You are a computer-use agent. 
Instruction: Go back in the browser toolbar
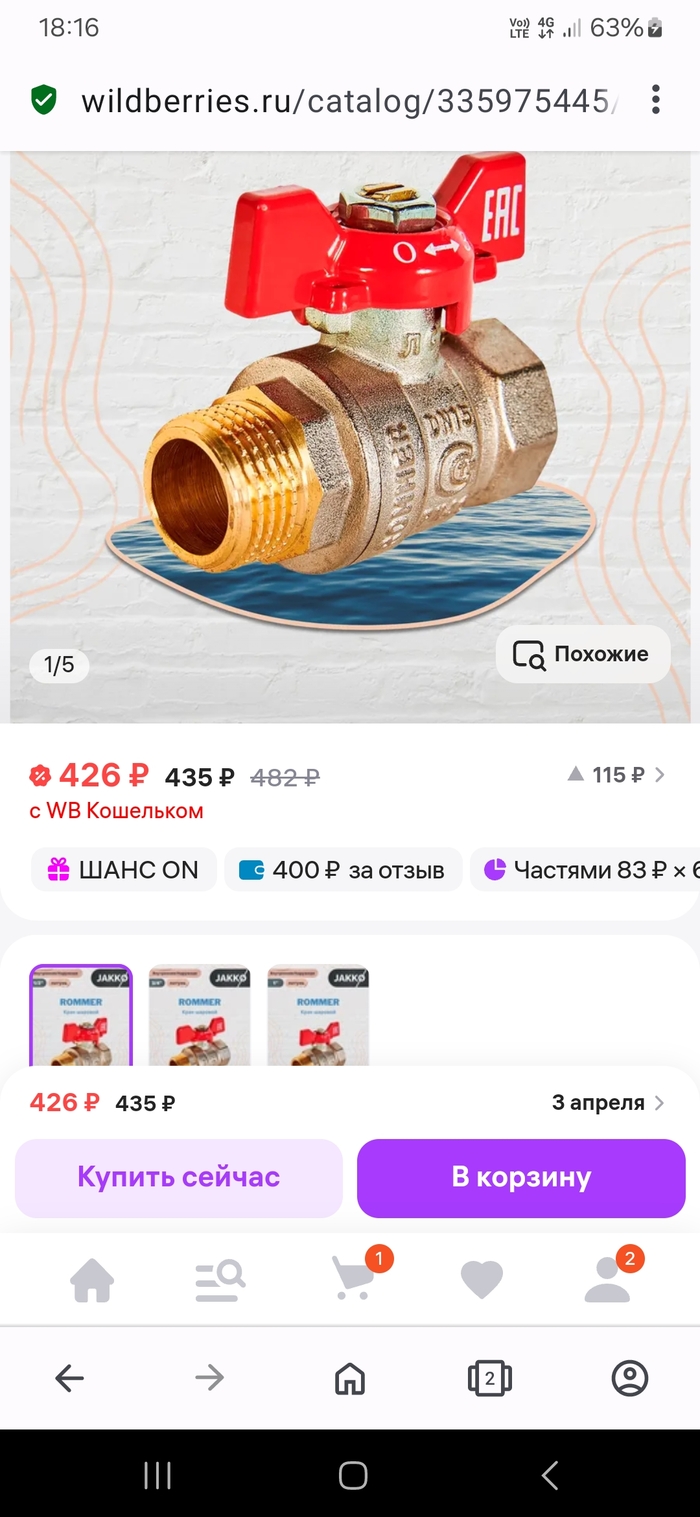coord(69,1379)
